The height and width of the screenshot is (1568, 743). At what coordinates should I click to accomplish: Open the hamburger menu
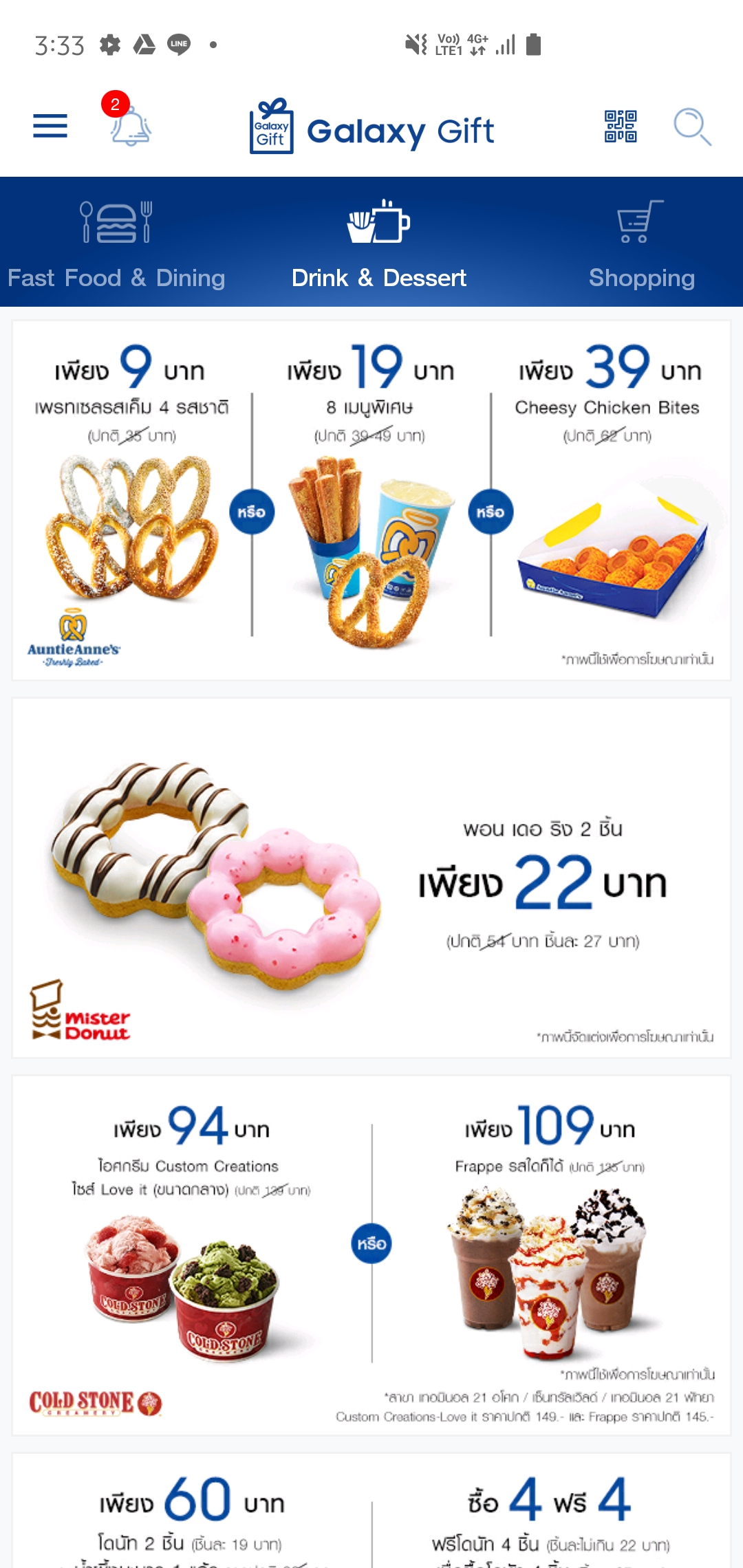50,127
